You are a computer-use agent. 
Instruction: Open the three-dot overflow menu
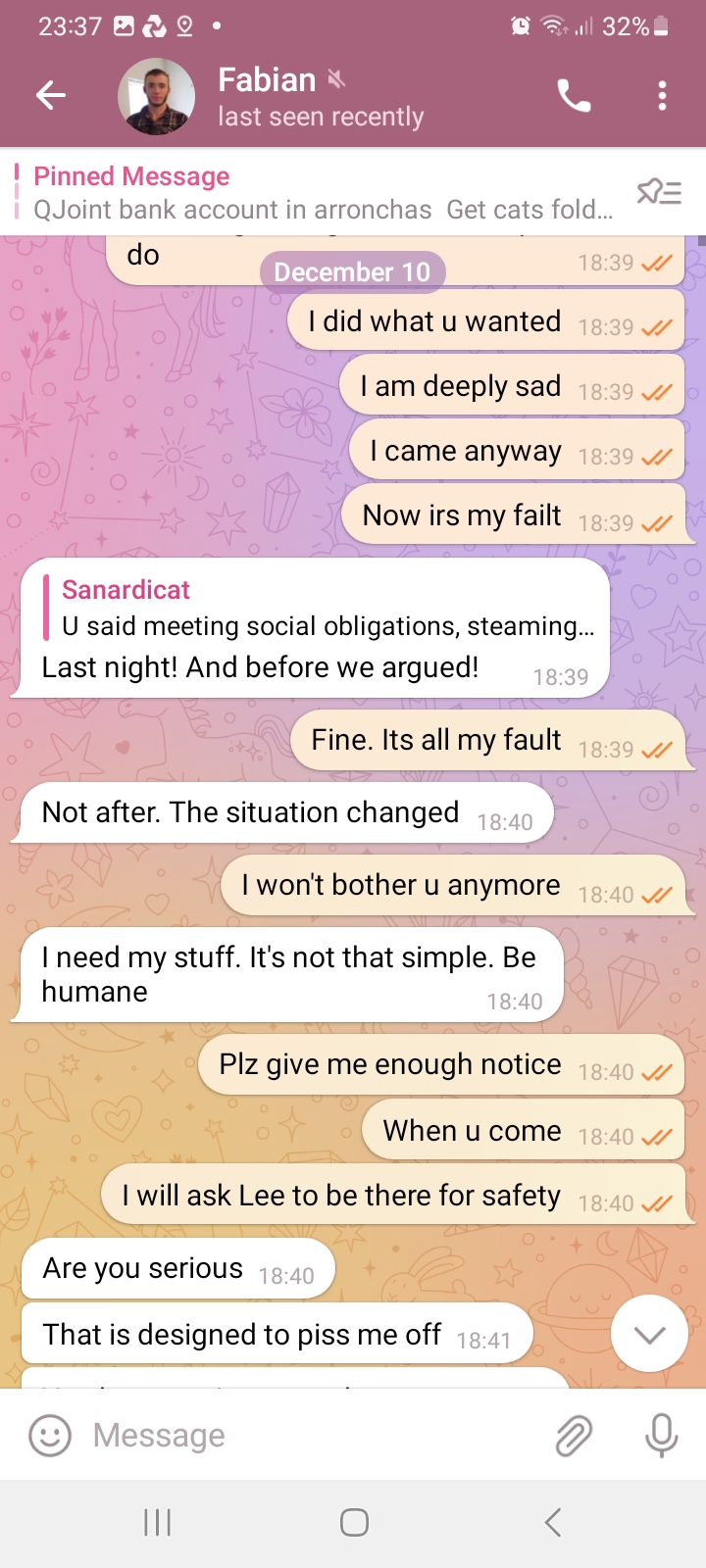pos(663,96)
